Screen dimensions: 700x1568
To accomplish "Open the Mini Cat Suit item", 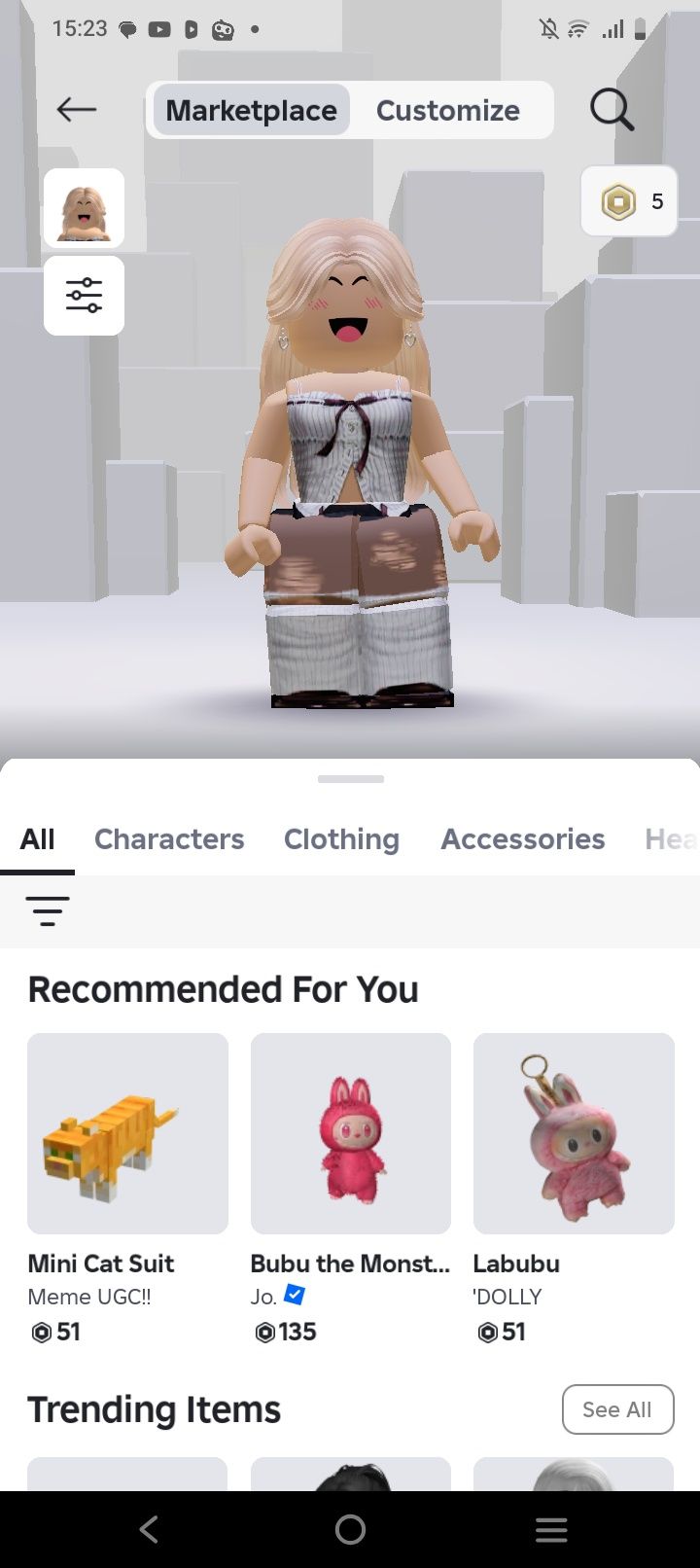I will [x=127, y=1133].
